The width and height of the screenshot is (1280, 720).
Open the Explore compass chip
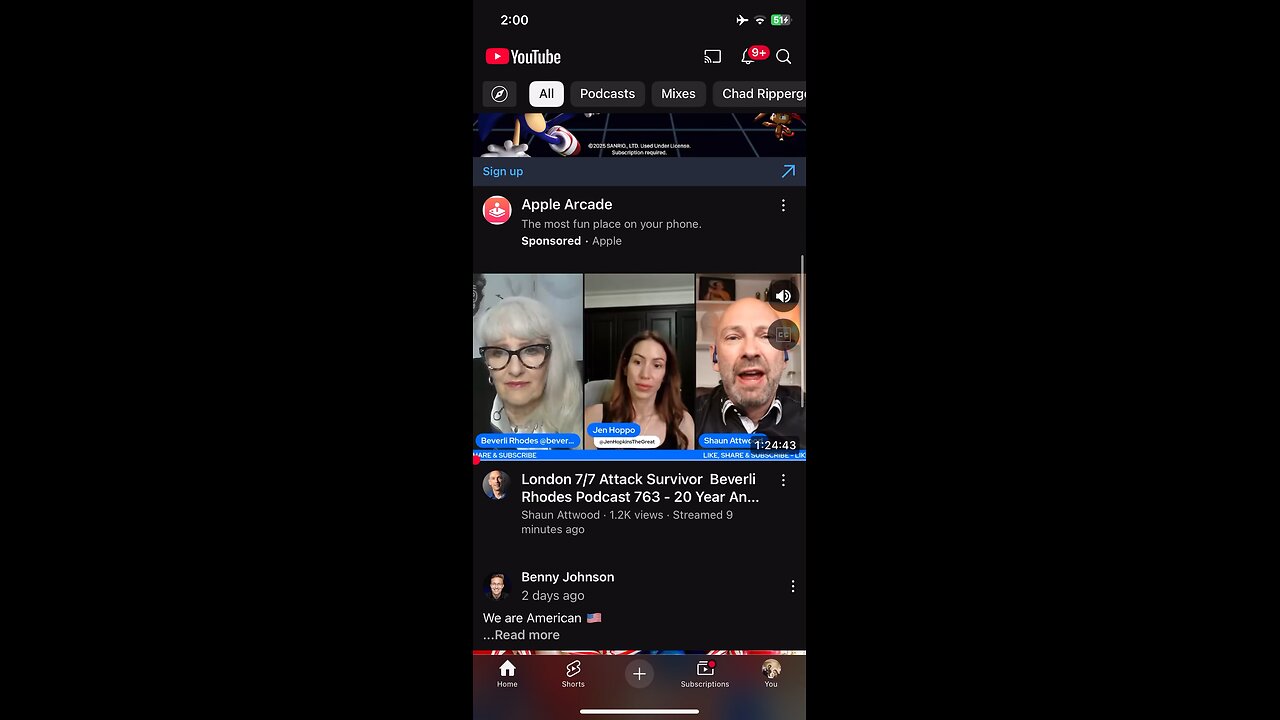[499, 94]
